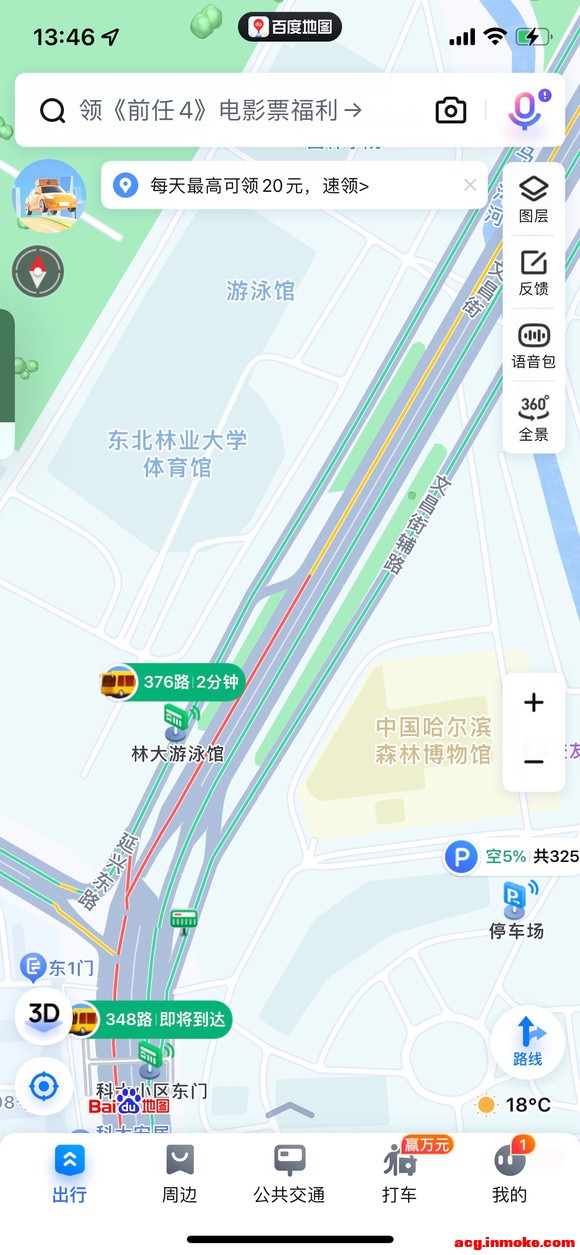Viewport: 580px width, 1255px height.
Task: Open the 我的 tab
Action: [x=509, y=1174]
